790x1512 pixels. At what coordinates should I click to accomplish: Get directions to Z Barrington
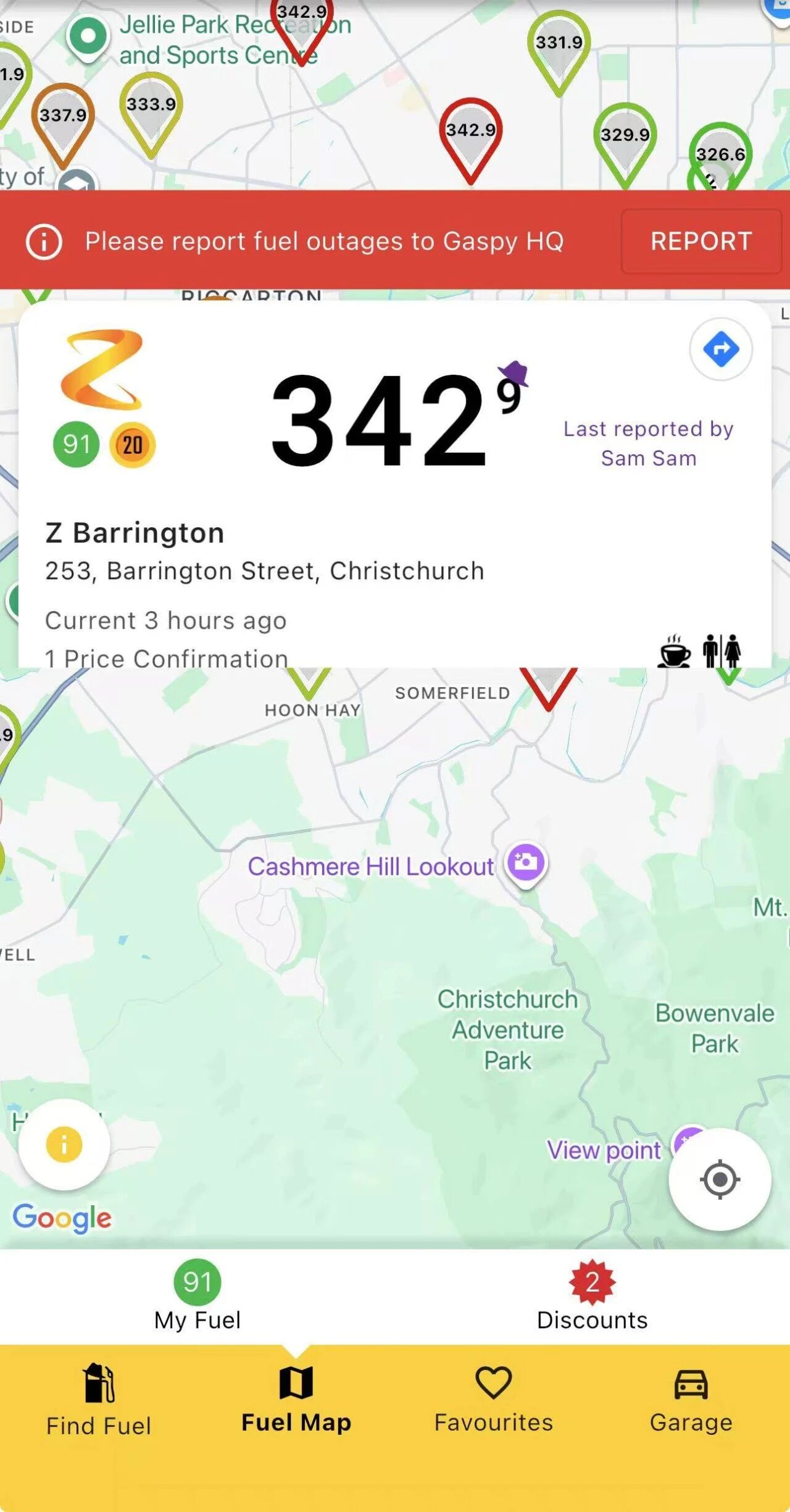pos(720,349)
